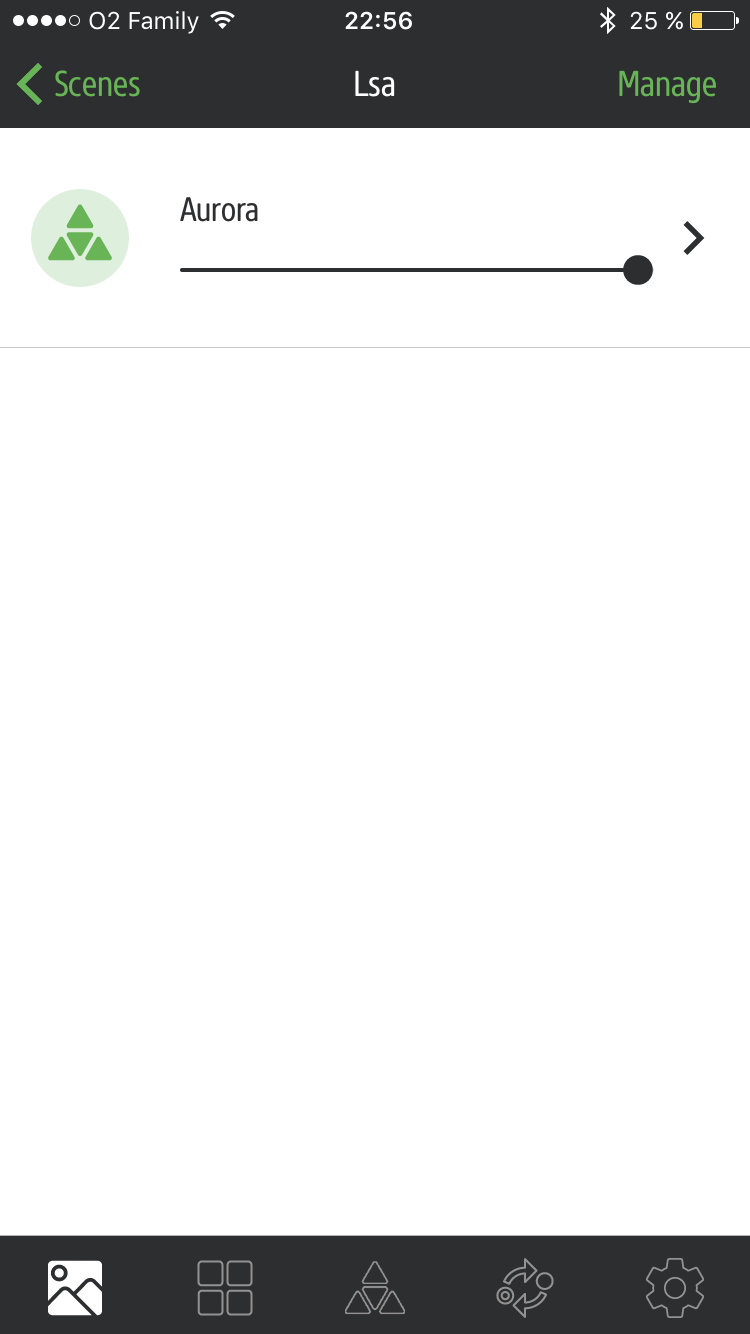This screenshot has width=750, height=1334.
Task: Tap the Aurora brightness slider handle
Action: 637,270
